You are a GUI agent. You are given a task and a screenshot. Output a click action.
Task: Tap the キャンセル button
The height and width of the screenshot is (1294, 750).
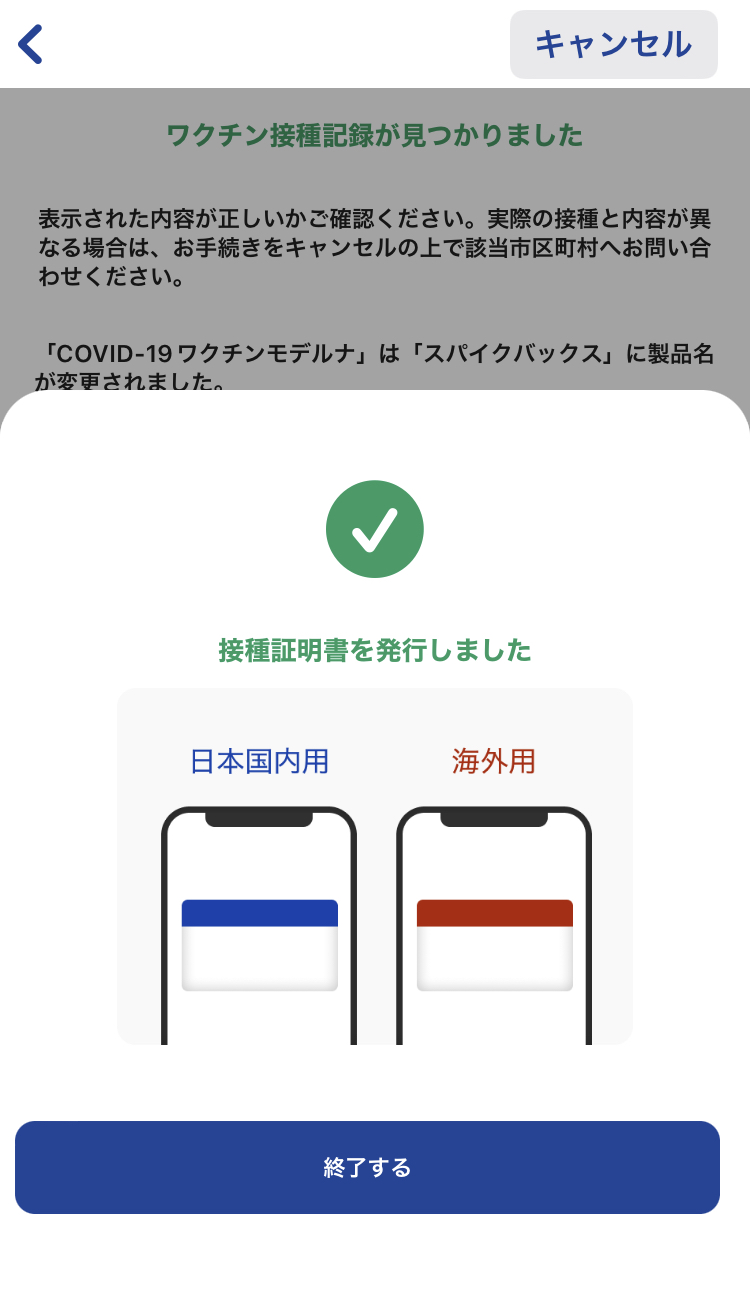[614, 44]
